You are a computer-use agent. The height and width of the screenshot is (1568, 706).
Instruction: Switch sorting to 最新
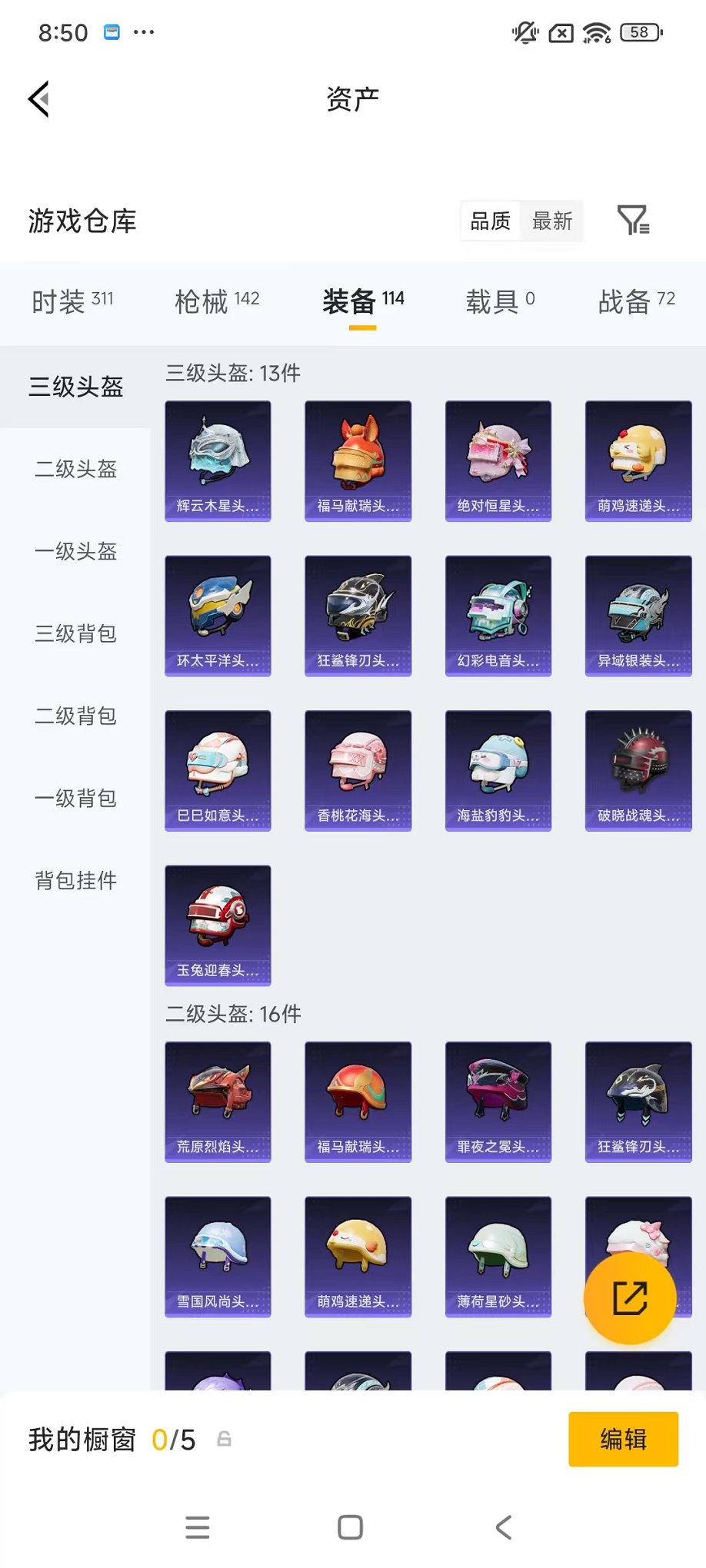click(552, 221)
